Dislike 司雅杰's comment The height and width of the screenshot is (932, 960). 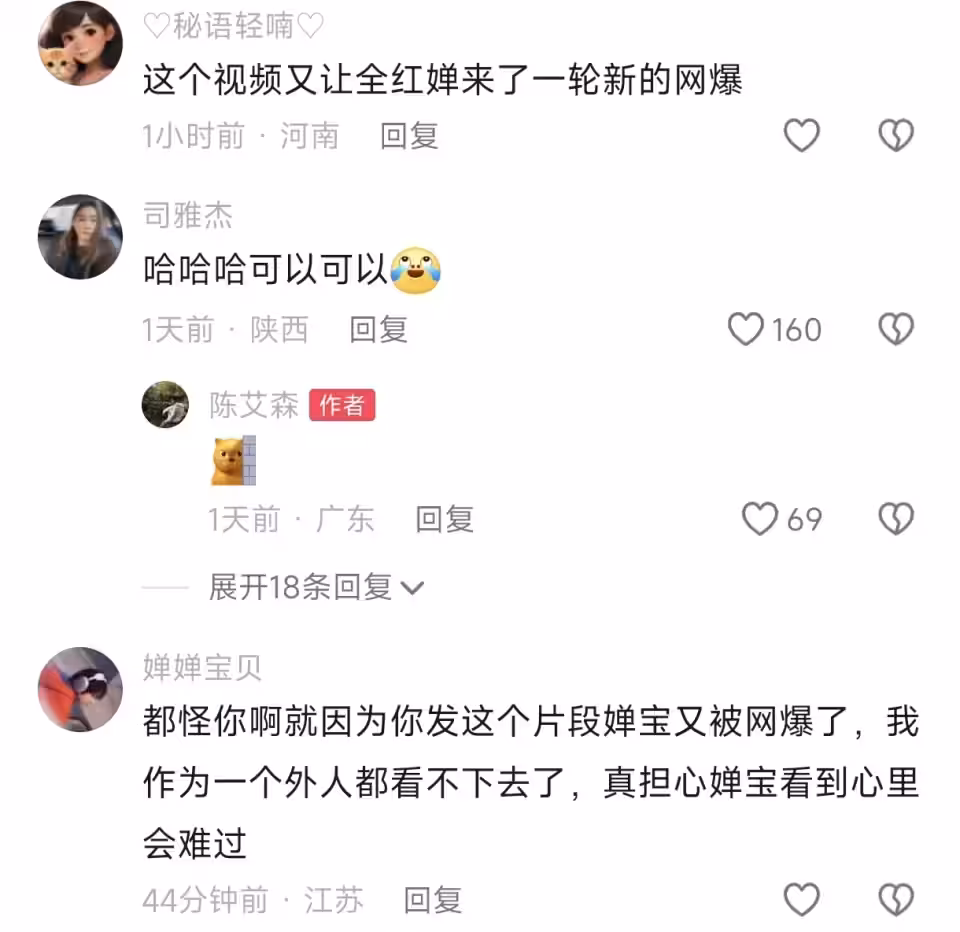[895, 329]
